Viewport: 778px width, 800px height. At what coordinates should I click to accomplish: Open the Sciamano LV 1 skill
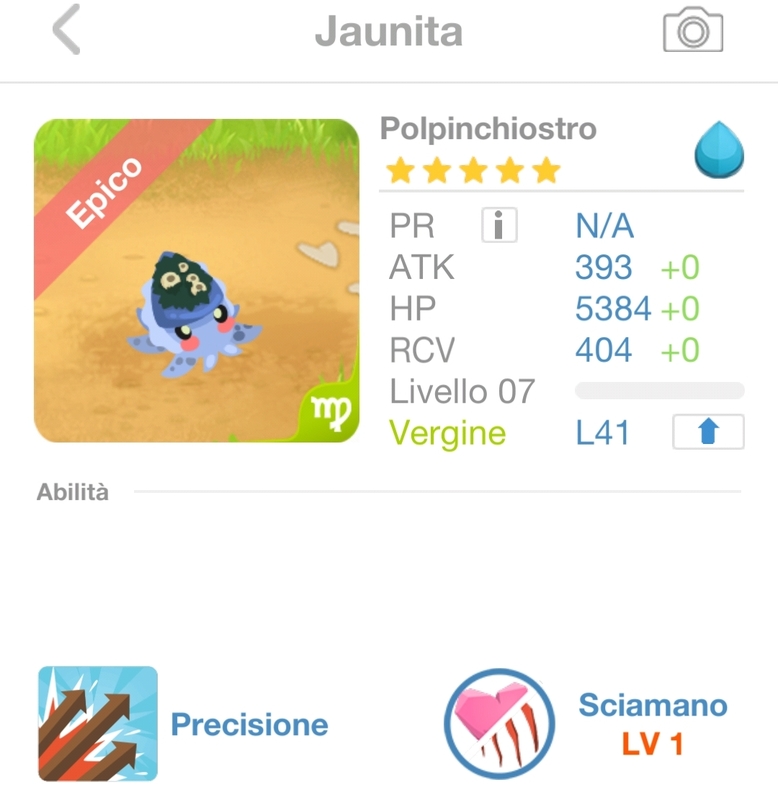(500, 724)
